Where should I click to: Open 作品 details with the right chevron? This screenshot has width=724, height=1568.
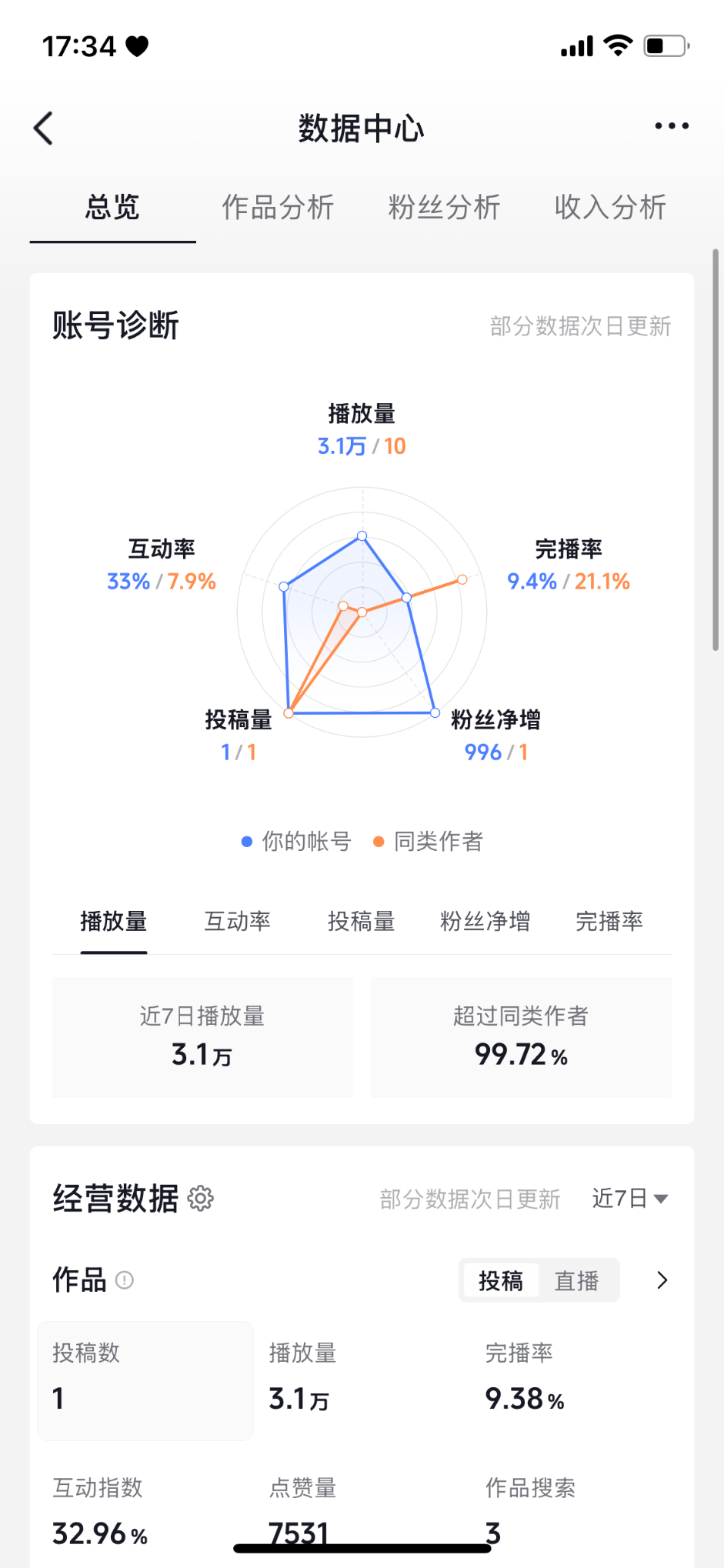[662, 1280]
